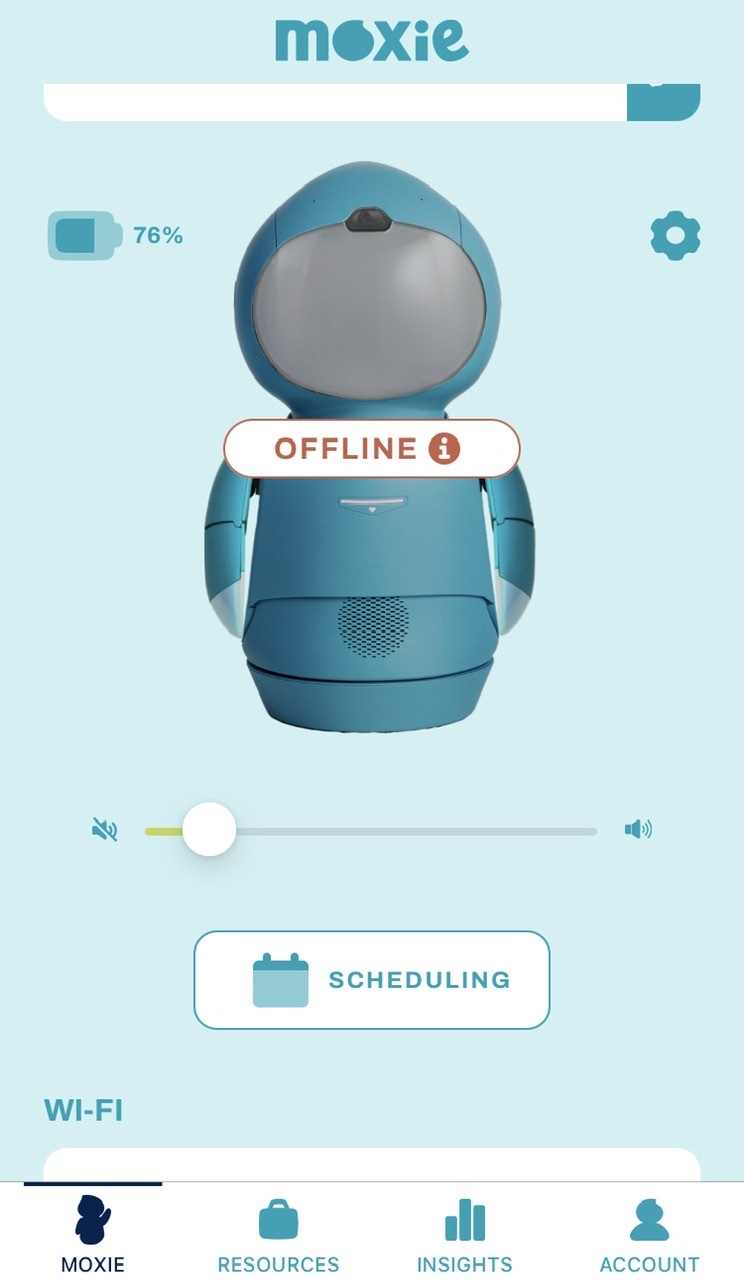The image size is (744, 1280).
Task: Open the settings gear icon
Action: coord(675,236)
